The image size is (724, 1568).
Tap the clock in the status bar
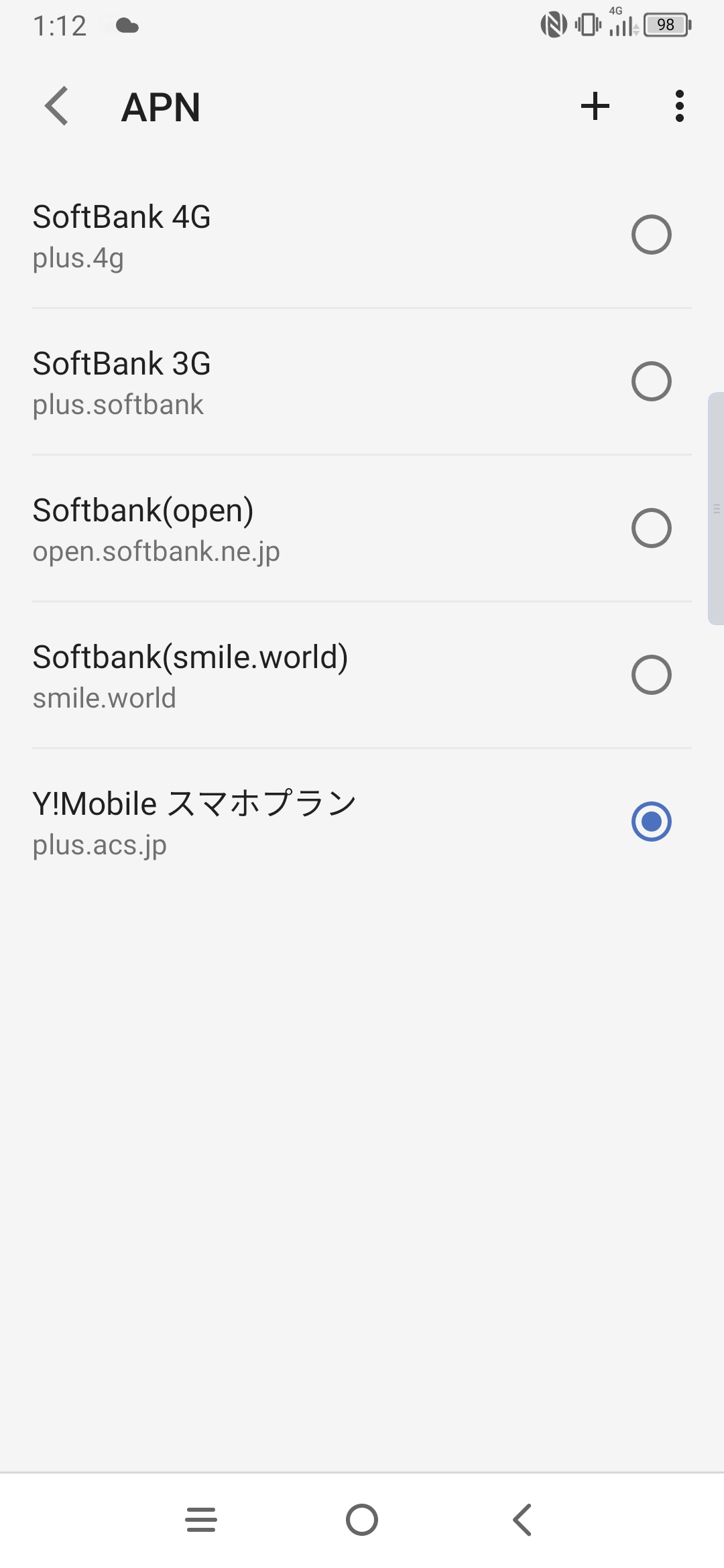tap(60, 25)
